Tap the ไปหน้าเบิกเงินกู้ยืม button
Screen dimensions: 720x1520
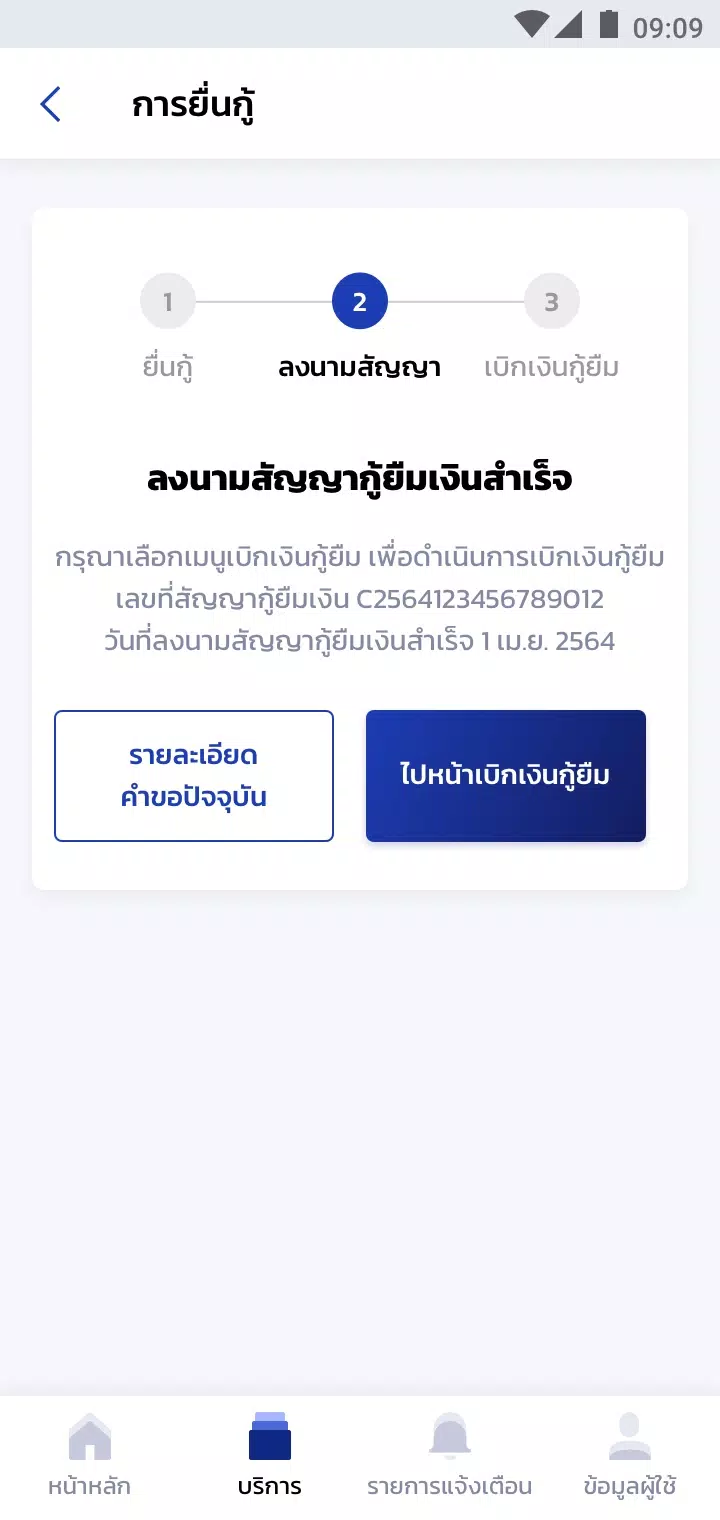pyautogui.click(x=506, y=776)
